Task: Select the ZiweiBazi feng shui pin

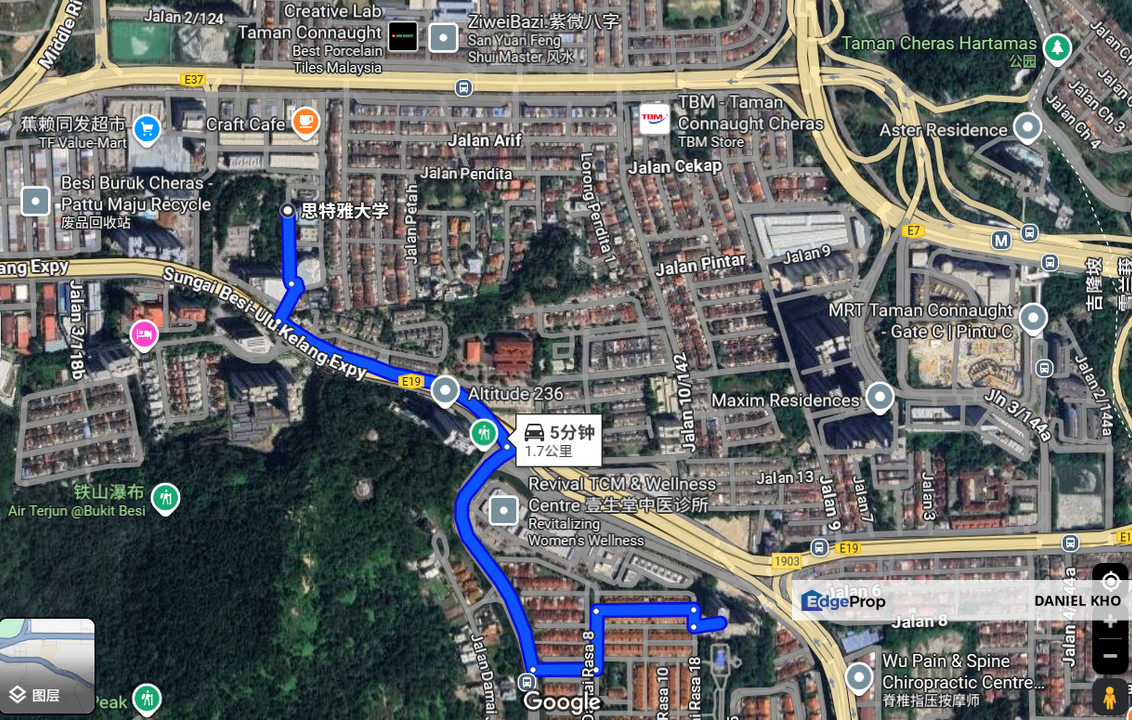Action: 443,38
